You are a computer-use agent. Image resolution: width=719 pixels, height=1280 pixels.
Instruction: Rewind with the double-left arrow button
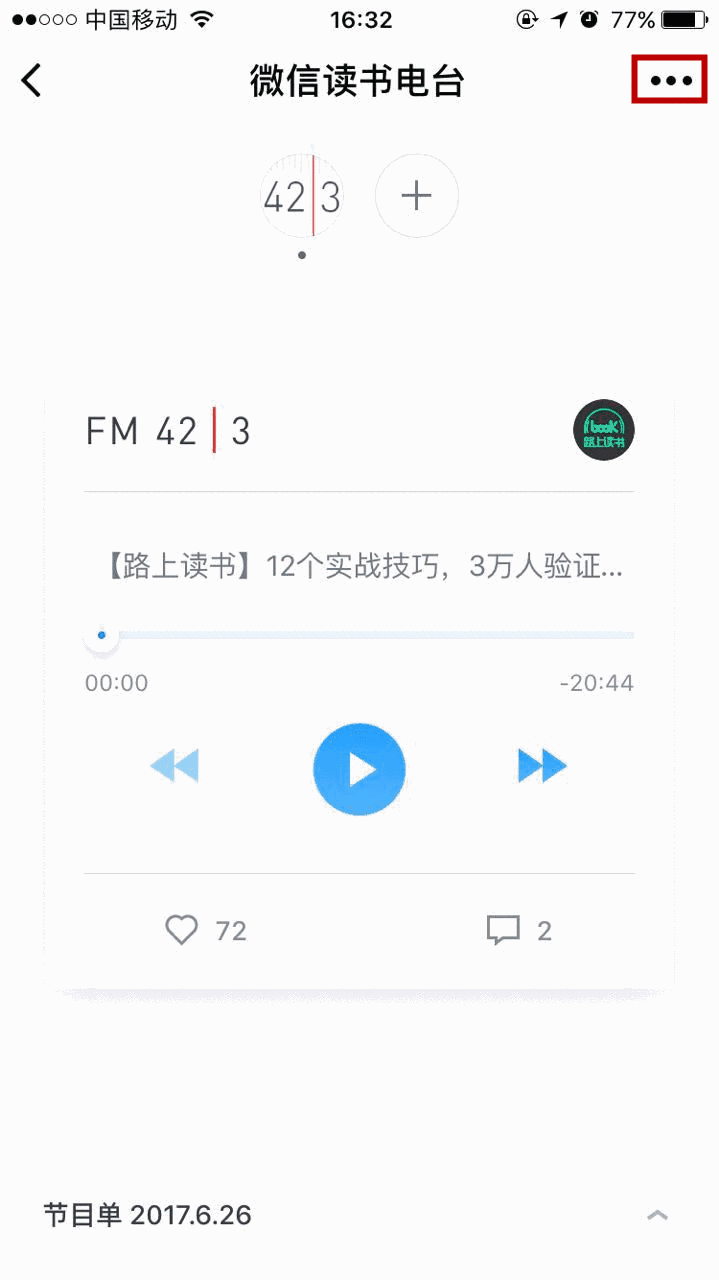(175, 766)
